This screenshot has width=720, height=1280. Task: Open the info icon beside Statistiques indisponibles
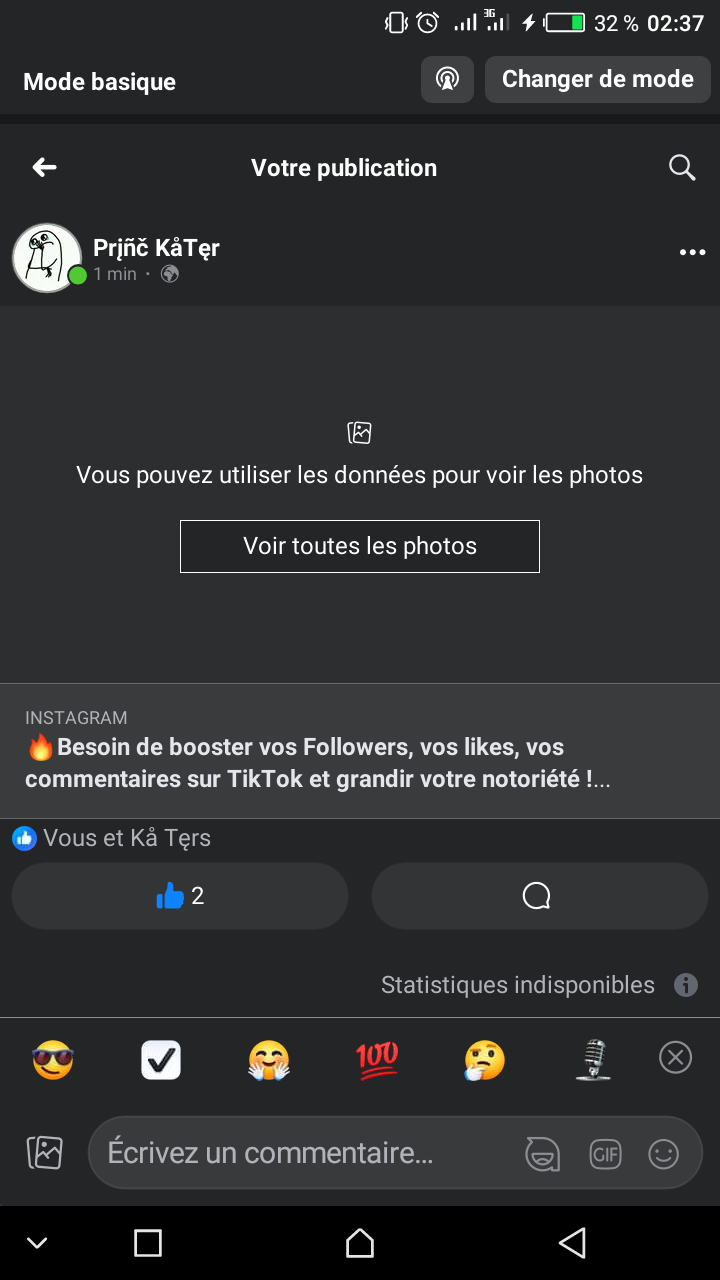(686, 985)
